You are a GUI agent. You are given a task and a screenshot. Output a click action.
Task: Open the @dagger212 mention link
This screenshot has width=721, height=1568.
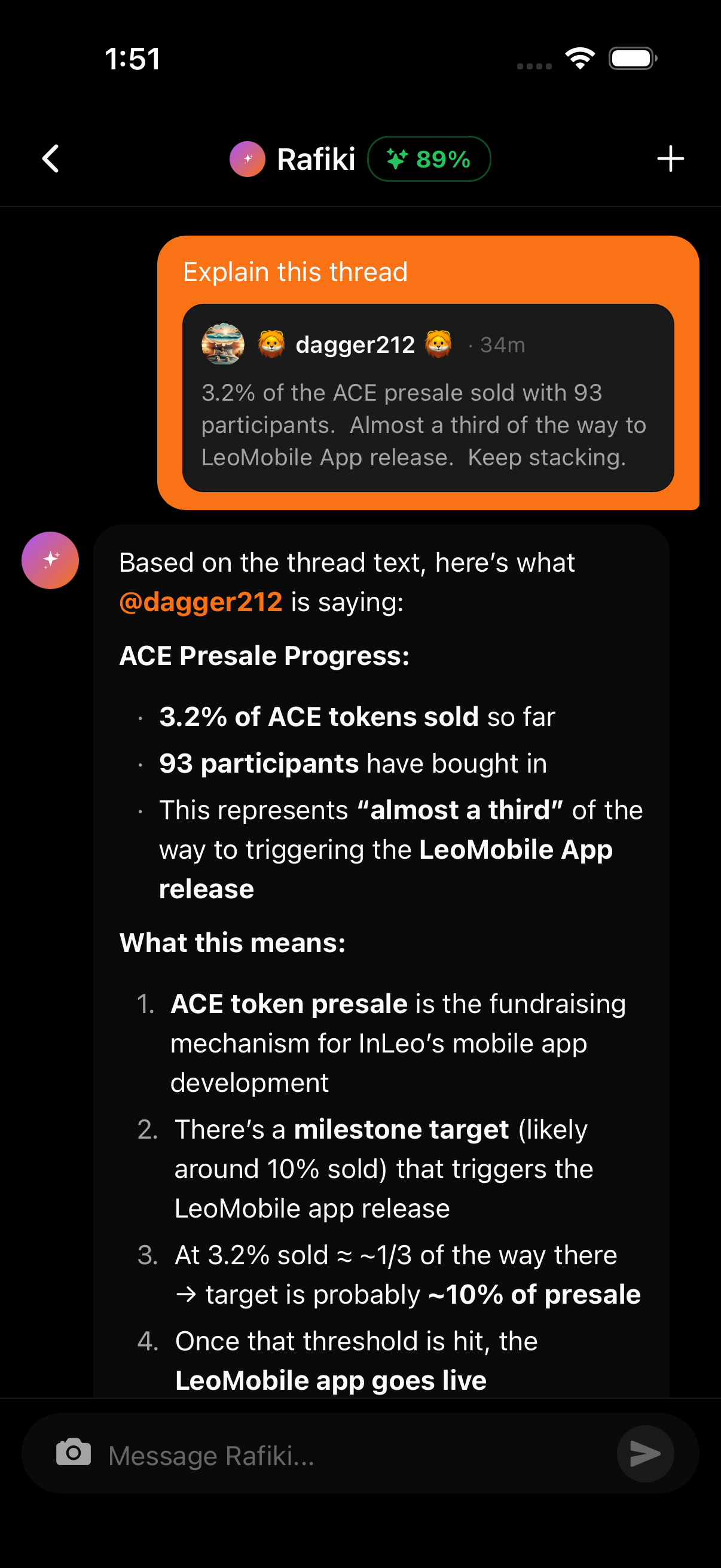[x=201, y=602]
